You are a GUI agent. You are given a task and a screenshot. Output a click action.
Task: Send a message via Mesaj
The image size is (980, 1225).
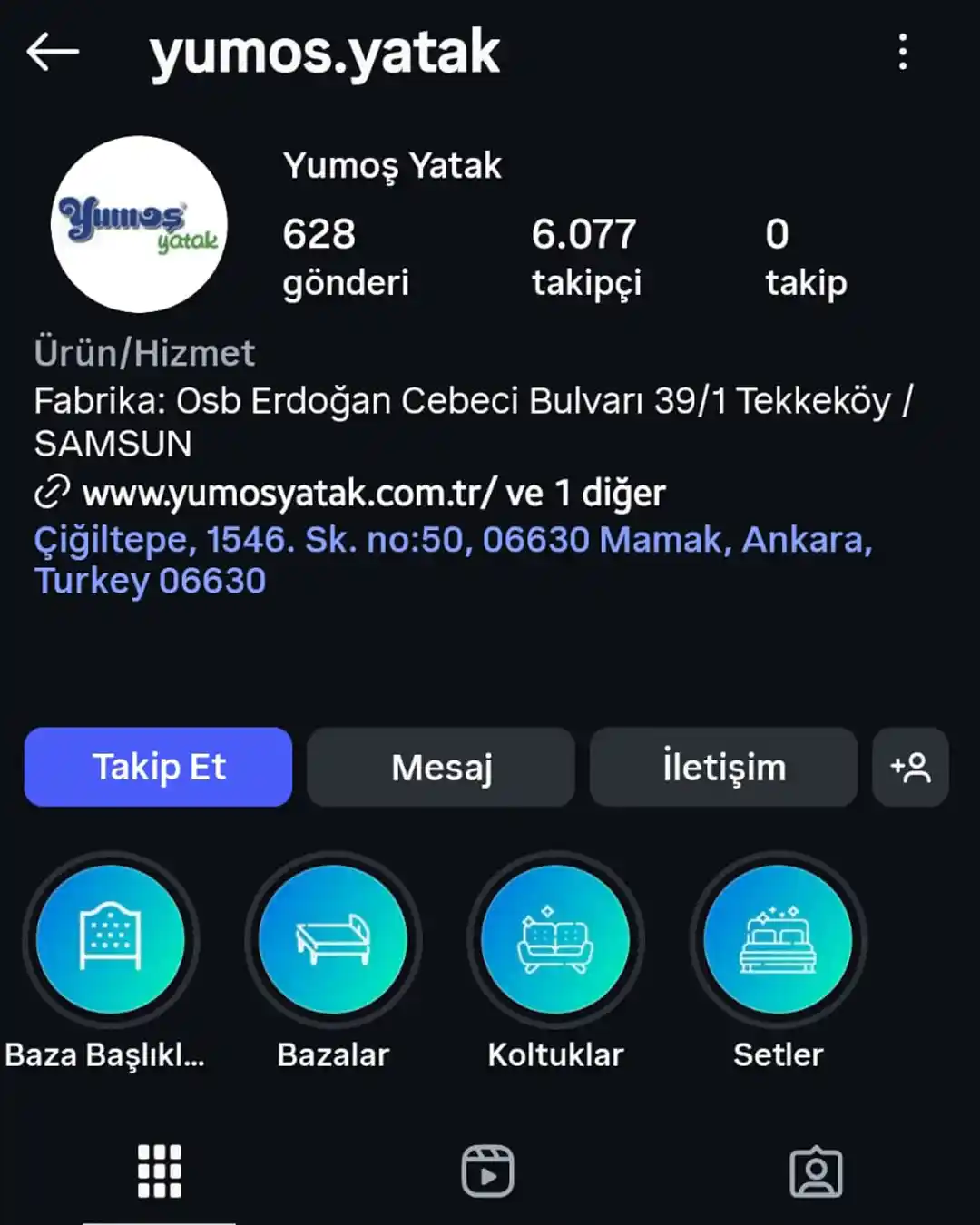pyautogui.click(x=441, y=767)
